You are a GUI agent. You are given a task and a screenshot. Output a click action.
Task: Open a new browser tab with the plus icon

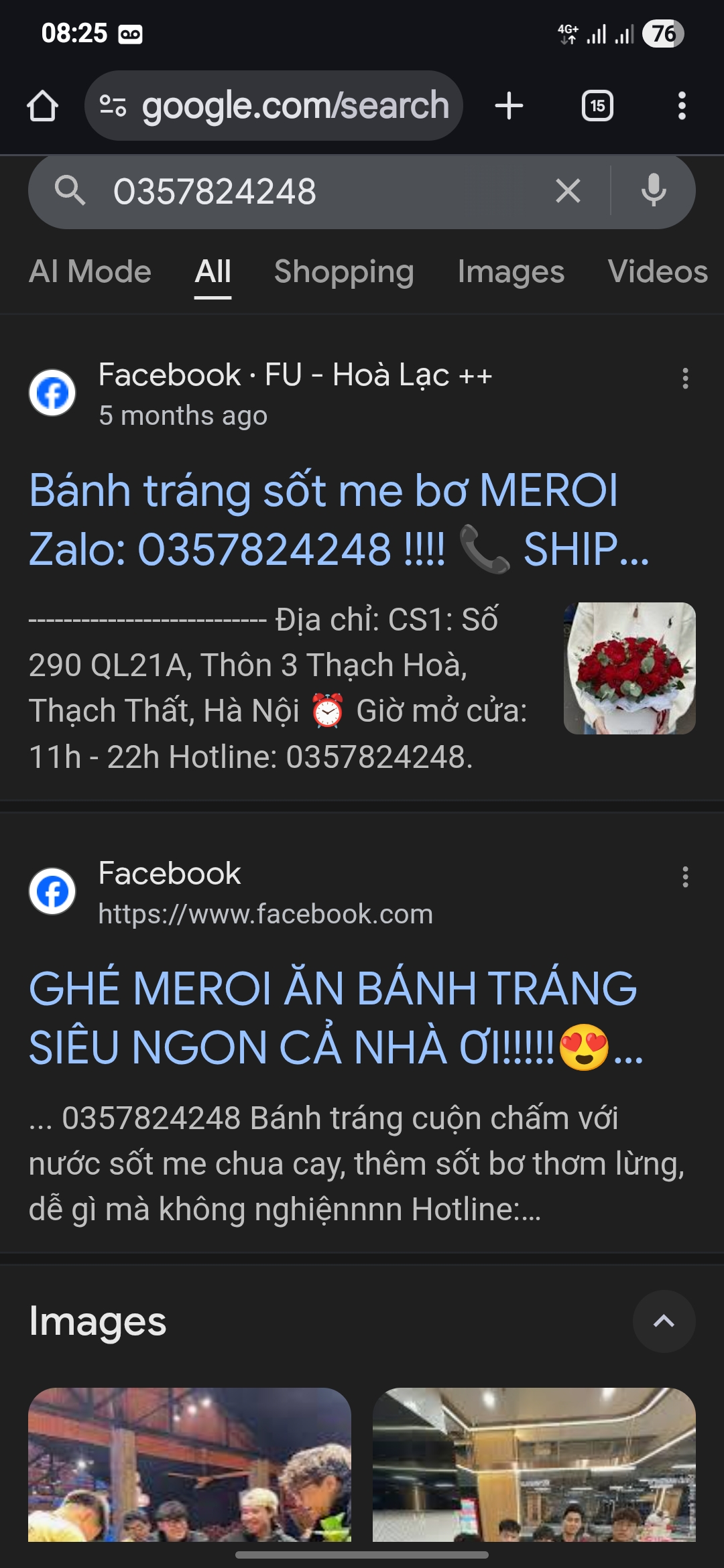pos(509,105)
